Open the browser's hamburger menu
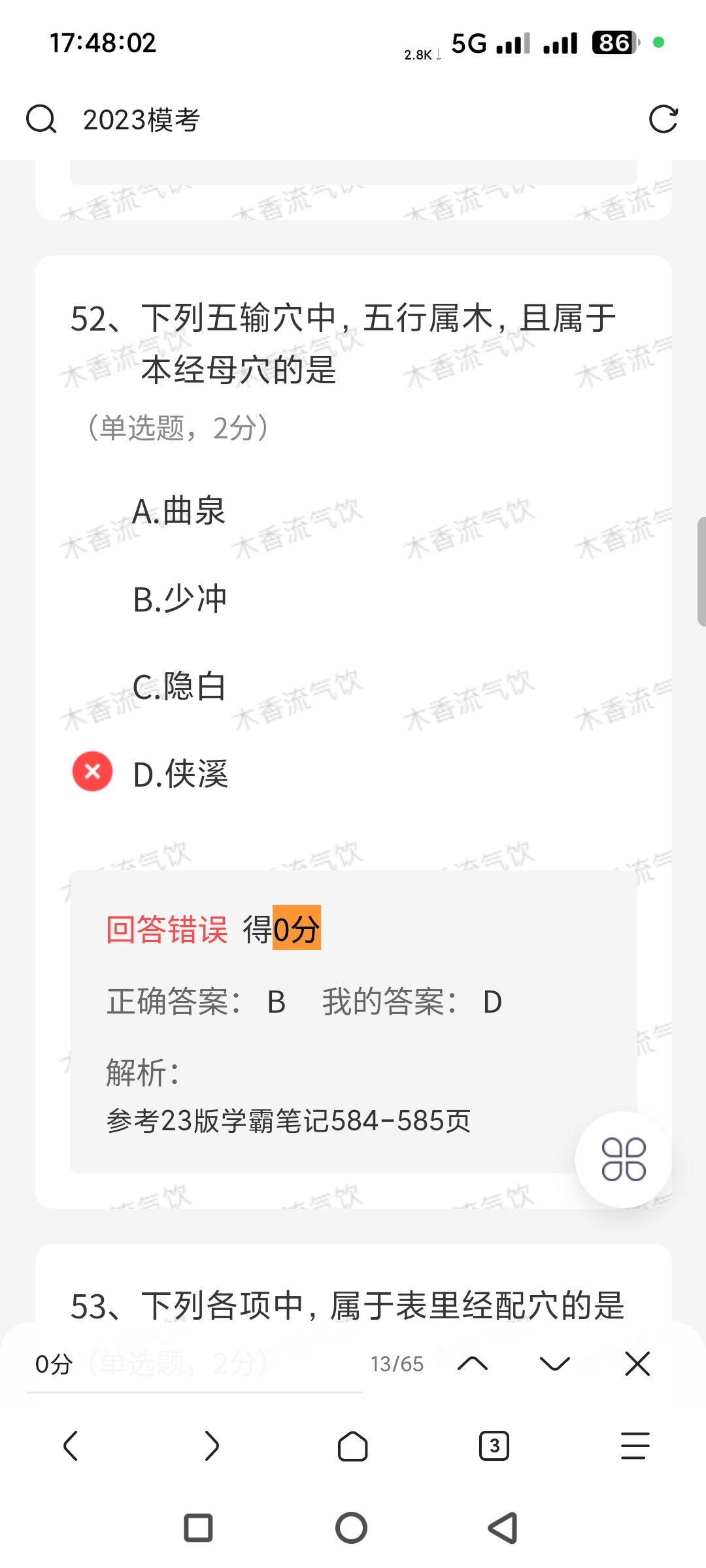Screen dimensions: 706x1568 (635, 1446)
